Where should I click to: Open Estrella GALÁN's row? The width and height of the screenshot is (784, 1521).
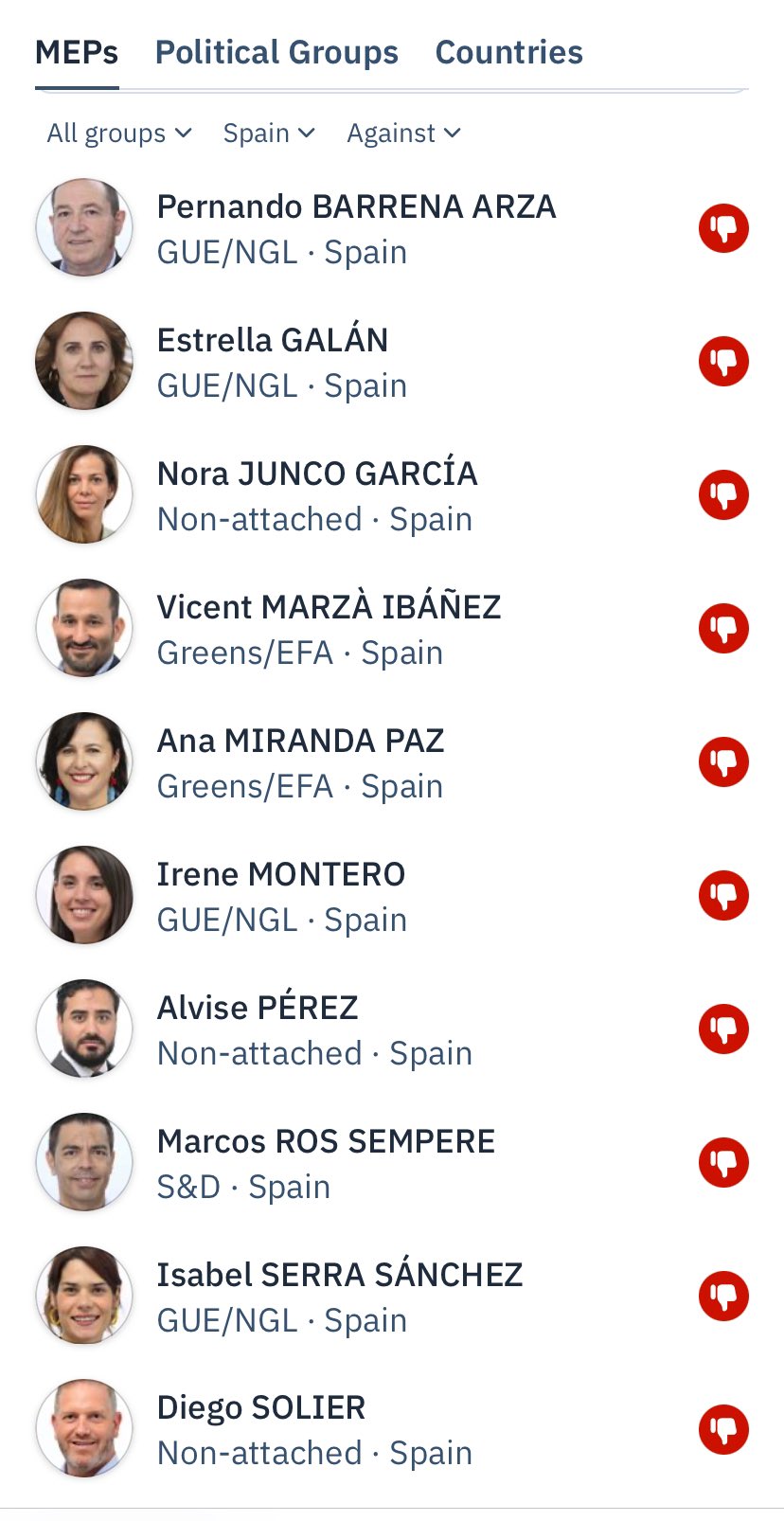pyautogui.click(x=392, y=362)
